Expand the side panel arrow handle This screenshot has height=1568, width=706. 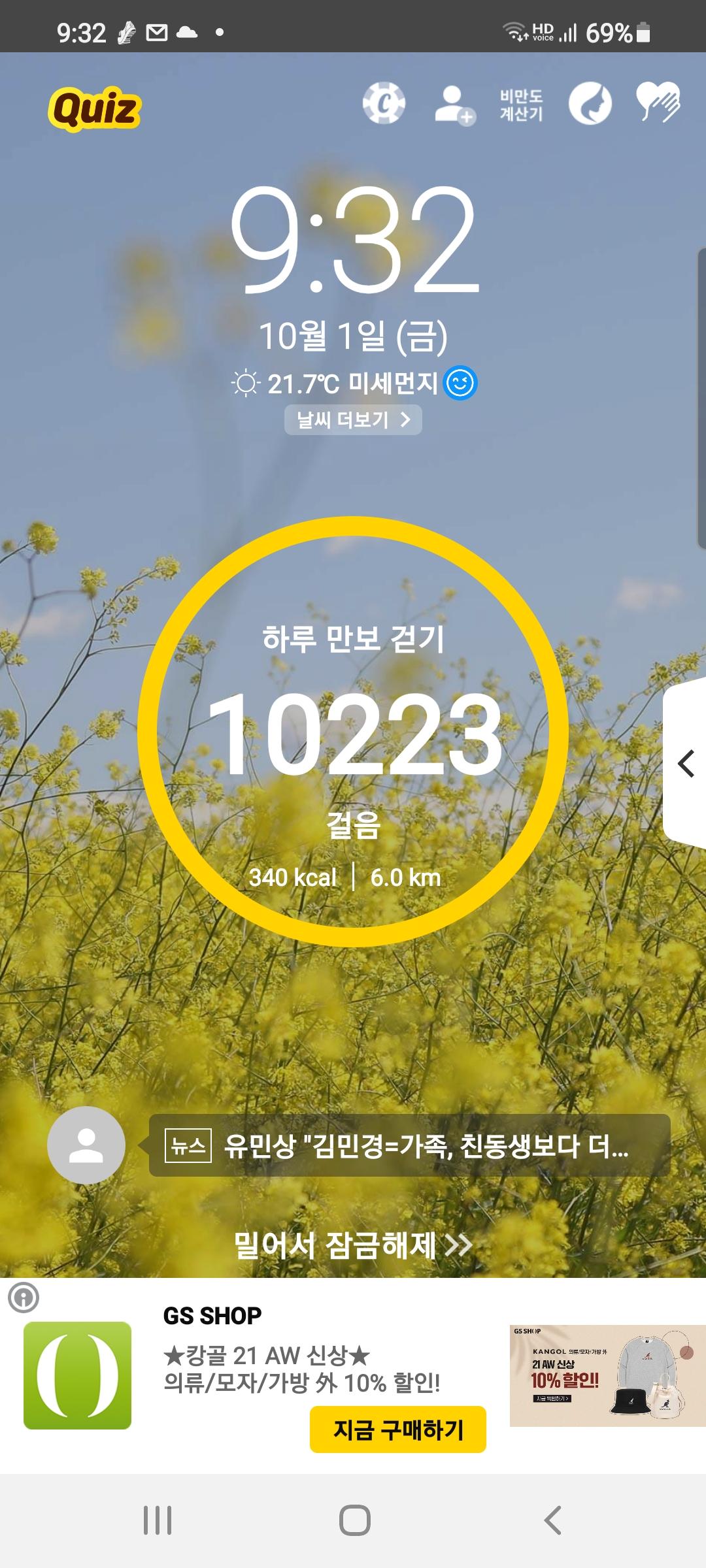685,763
